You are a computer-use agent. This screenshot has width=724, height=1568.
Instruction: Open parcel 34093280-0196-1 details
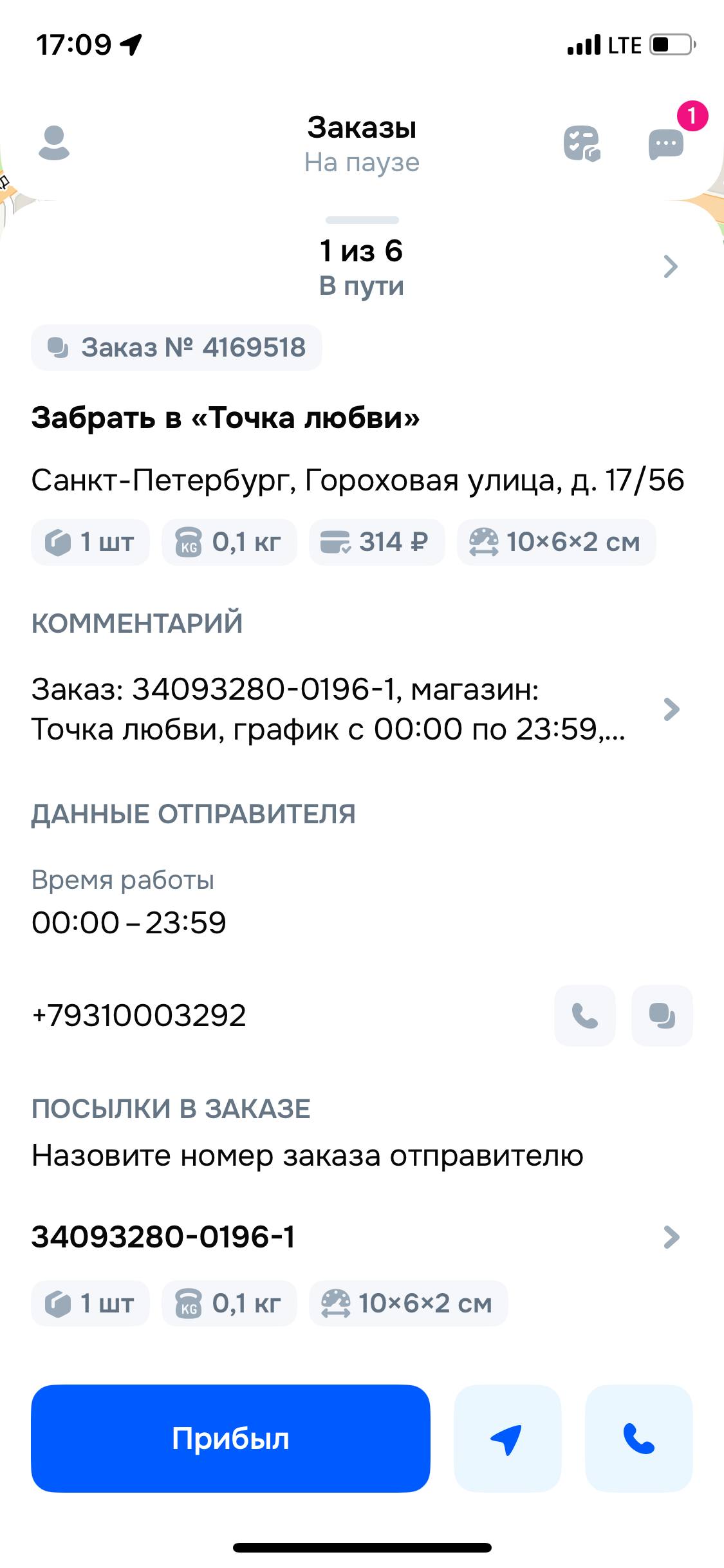pyautogui.click(x=671, y=1237)
